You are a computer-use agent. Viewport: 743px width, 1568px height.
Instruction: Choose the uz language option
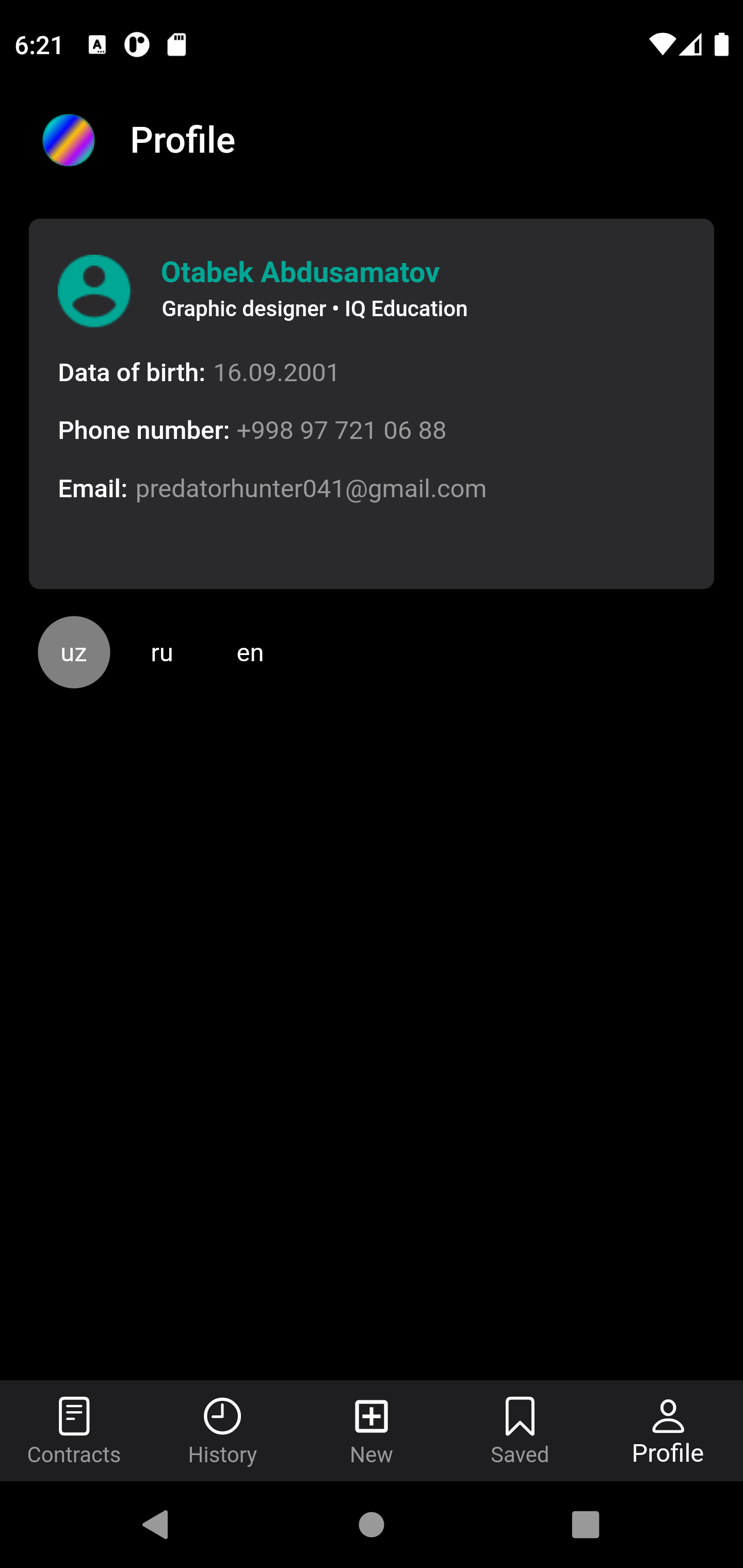click(x=74, y=652)
